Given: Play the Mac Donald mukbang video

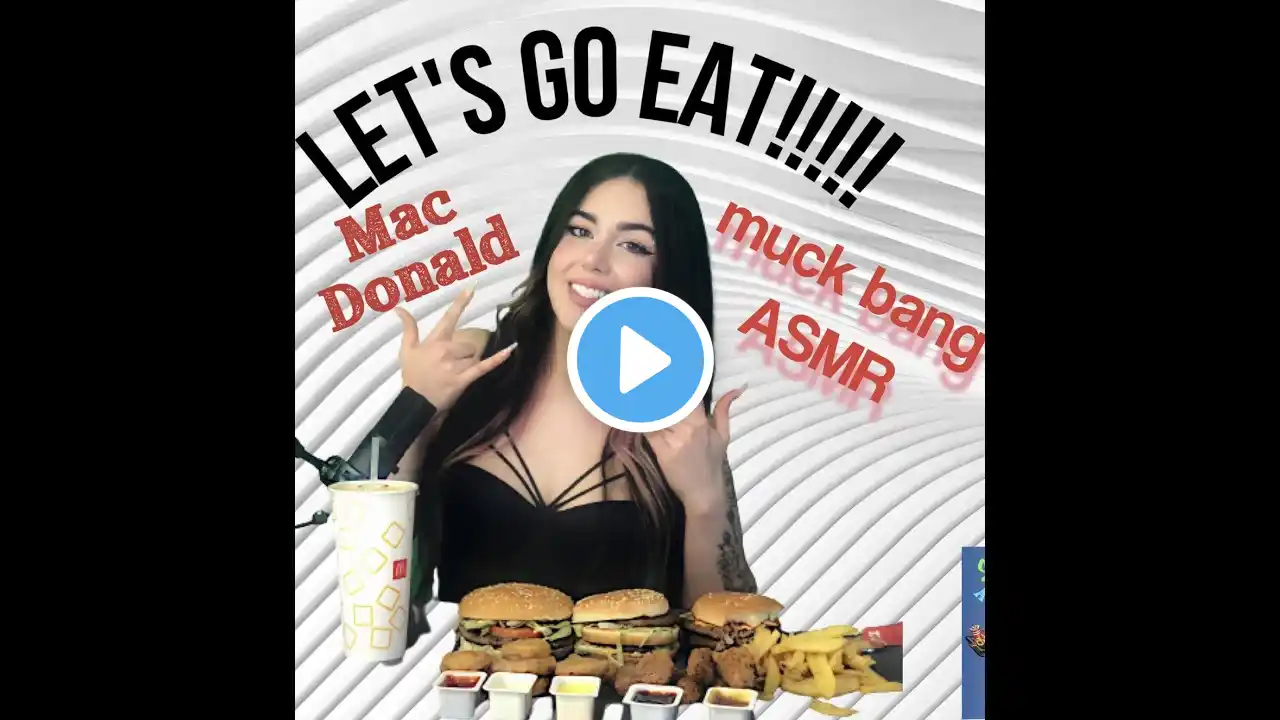Looking at the screenshot, I should [640, 360].
